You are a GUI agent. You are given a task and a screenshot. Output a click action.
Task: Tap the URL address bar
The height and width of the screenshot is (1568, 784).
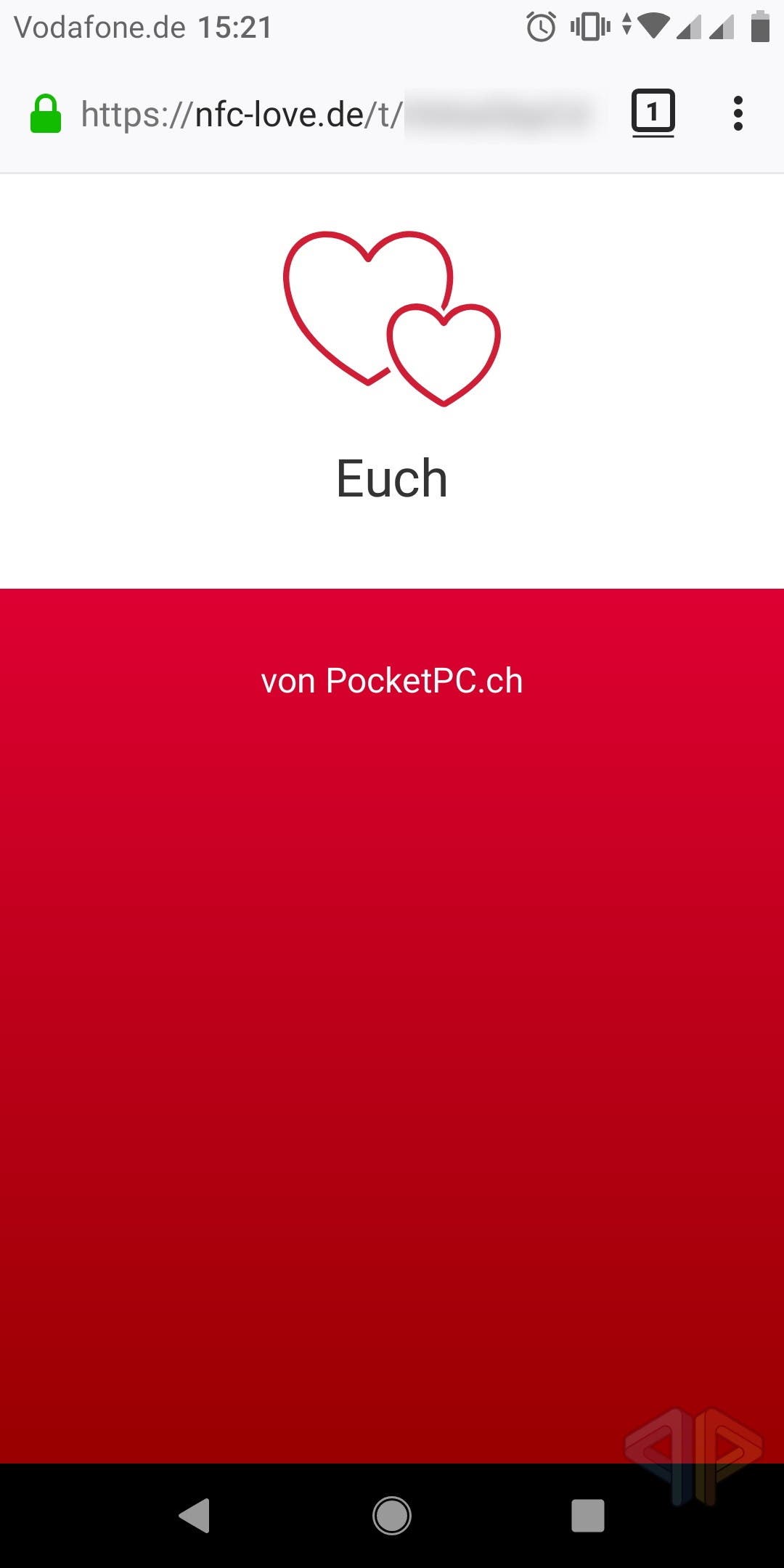338,114
